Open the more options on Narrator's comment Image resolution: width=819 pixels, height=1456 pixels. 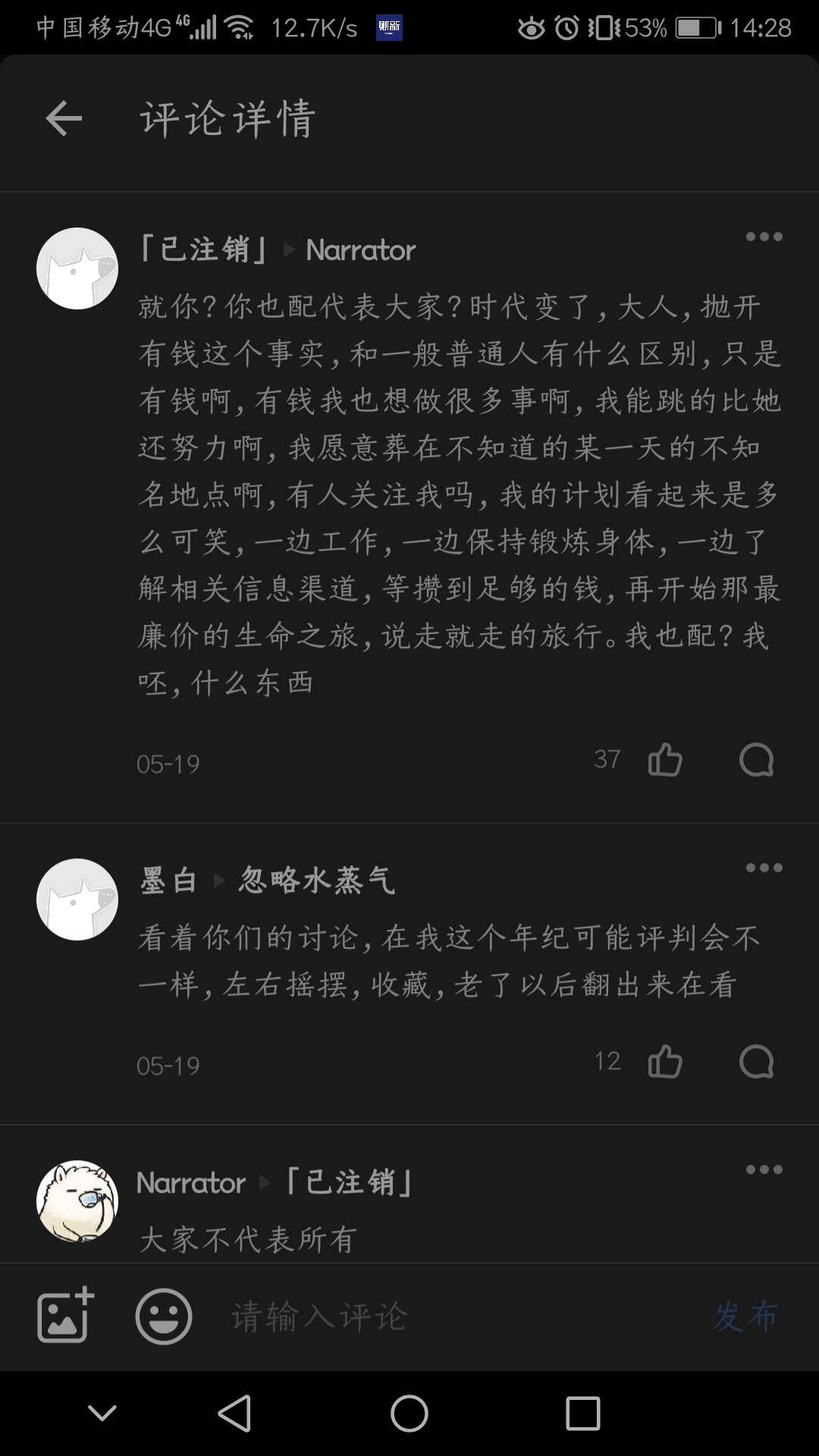(x=764, y=1170)
